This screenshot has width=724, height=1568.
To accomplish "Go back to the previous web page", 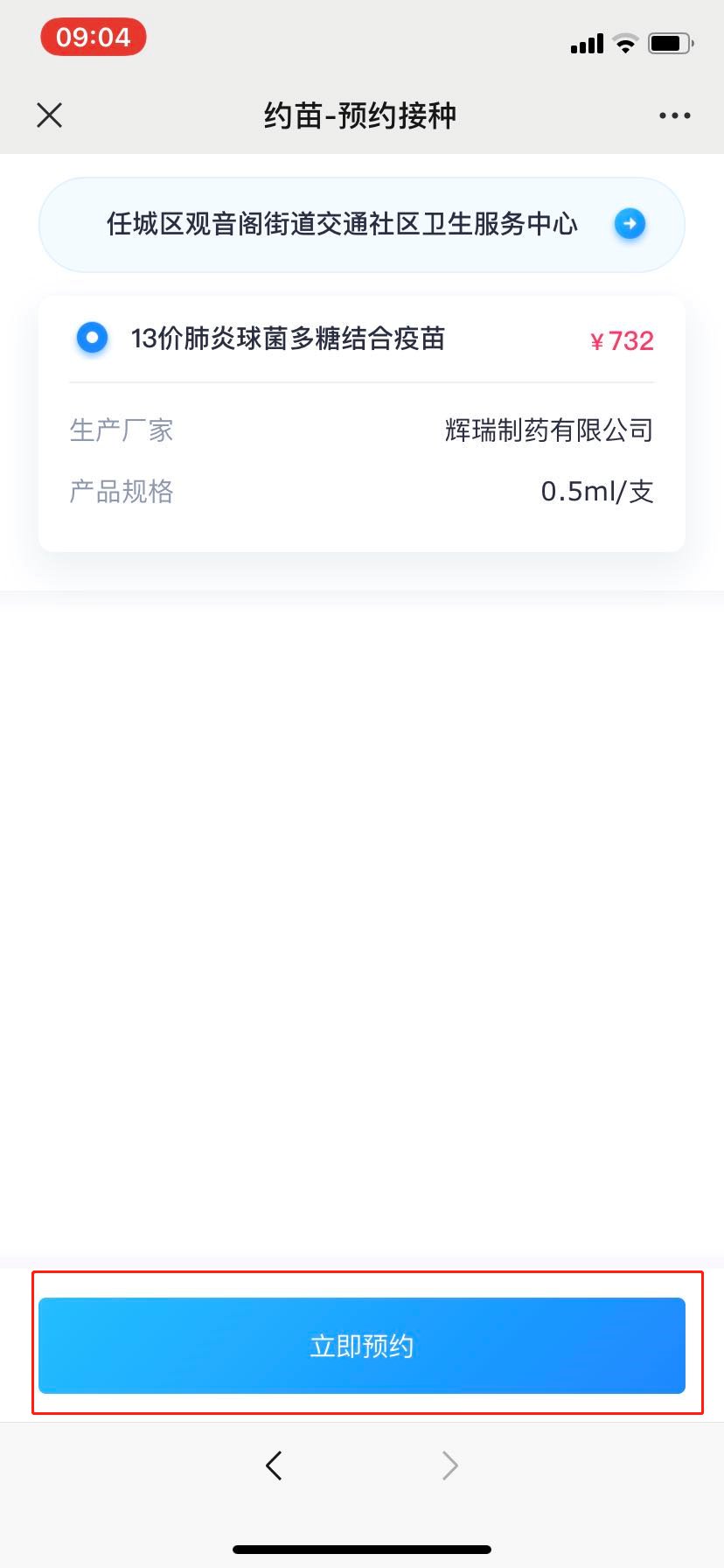I will point(274,1465).
